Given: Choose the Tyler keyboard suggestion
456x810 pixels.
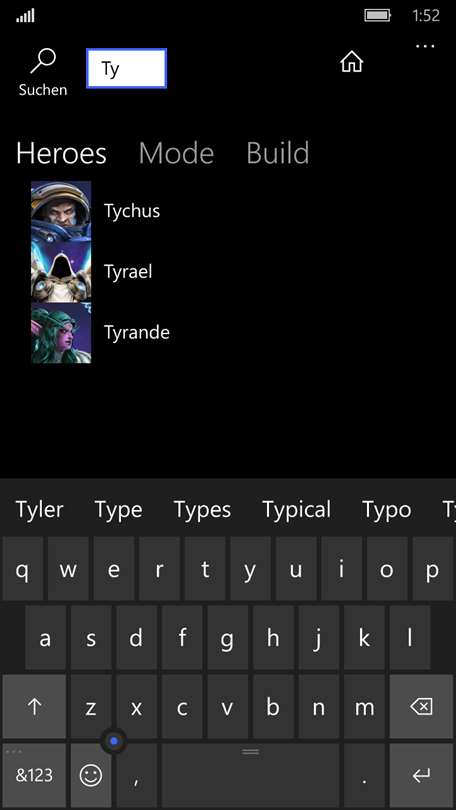Looking at the screenshot, I should (x=40, y=510).
